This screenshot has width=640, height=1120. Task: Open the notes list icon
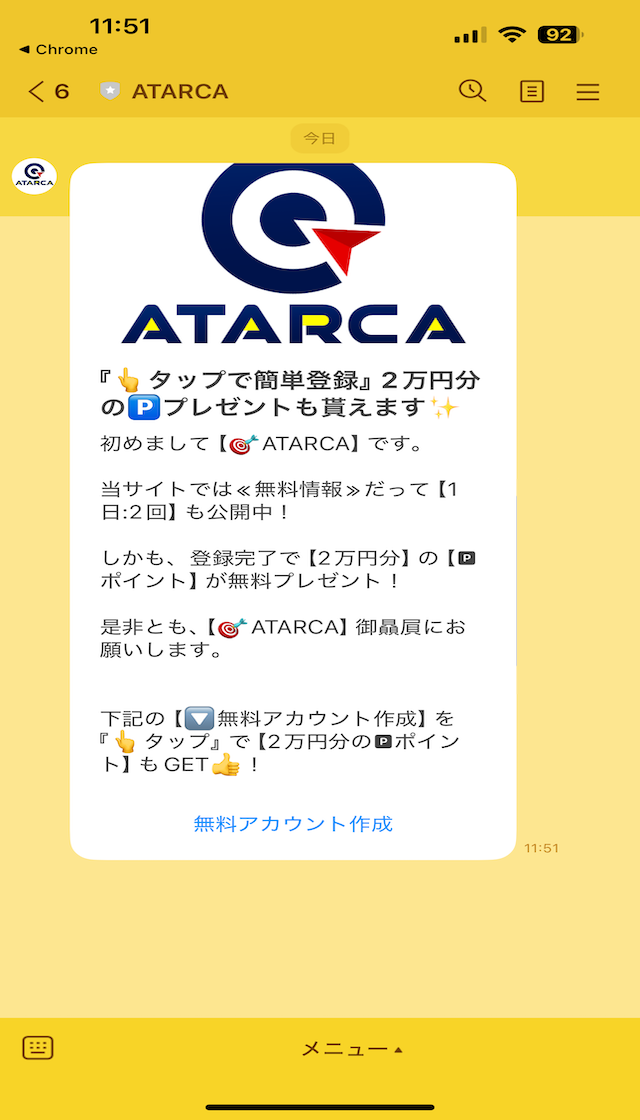532,92
